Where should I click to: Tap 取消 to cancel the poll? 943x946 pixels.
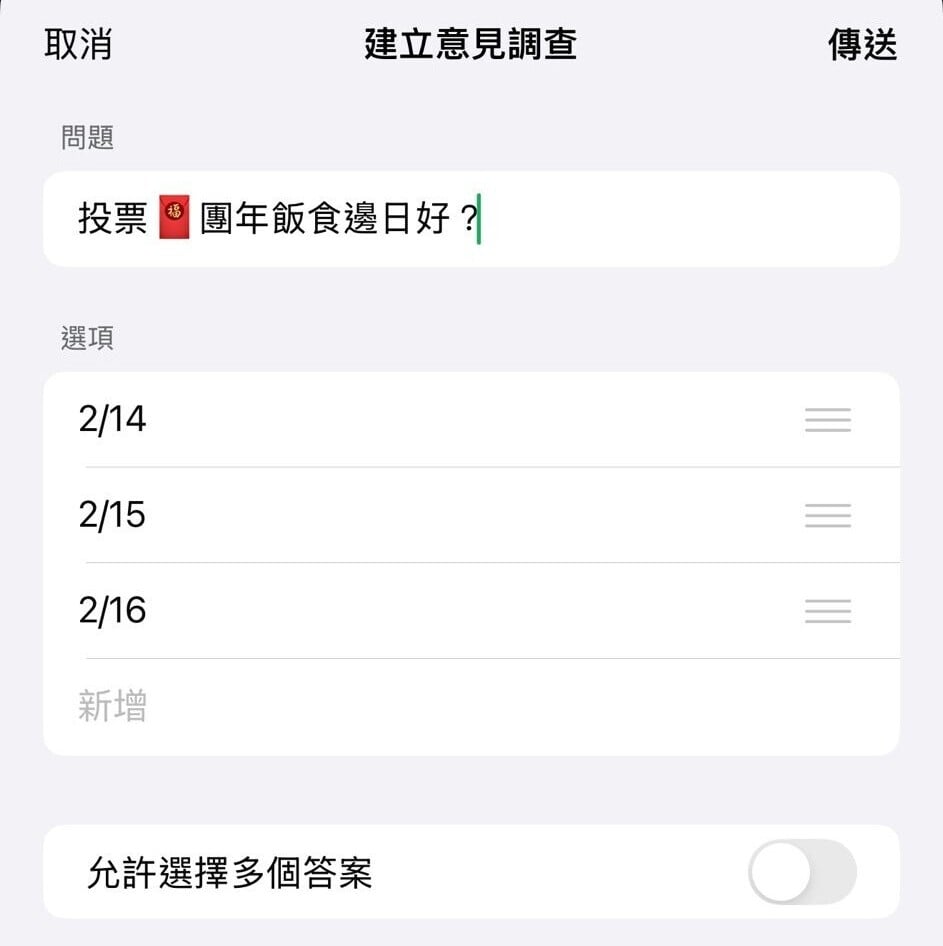pyautogui.click(x=78, y=45)
